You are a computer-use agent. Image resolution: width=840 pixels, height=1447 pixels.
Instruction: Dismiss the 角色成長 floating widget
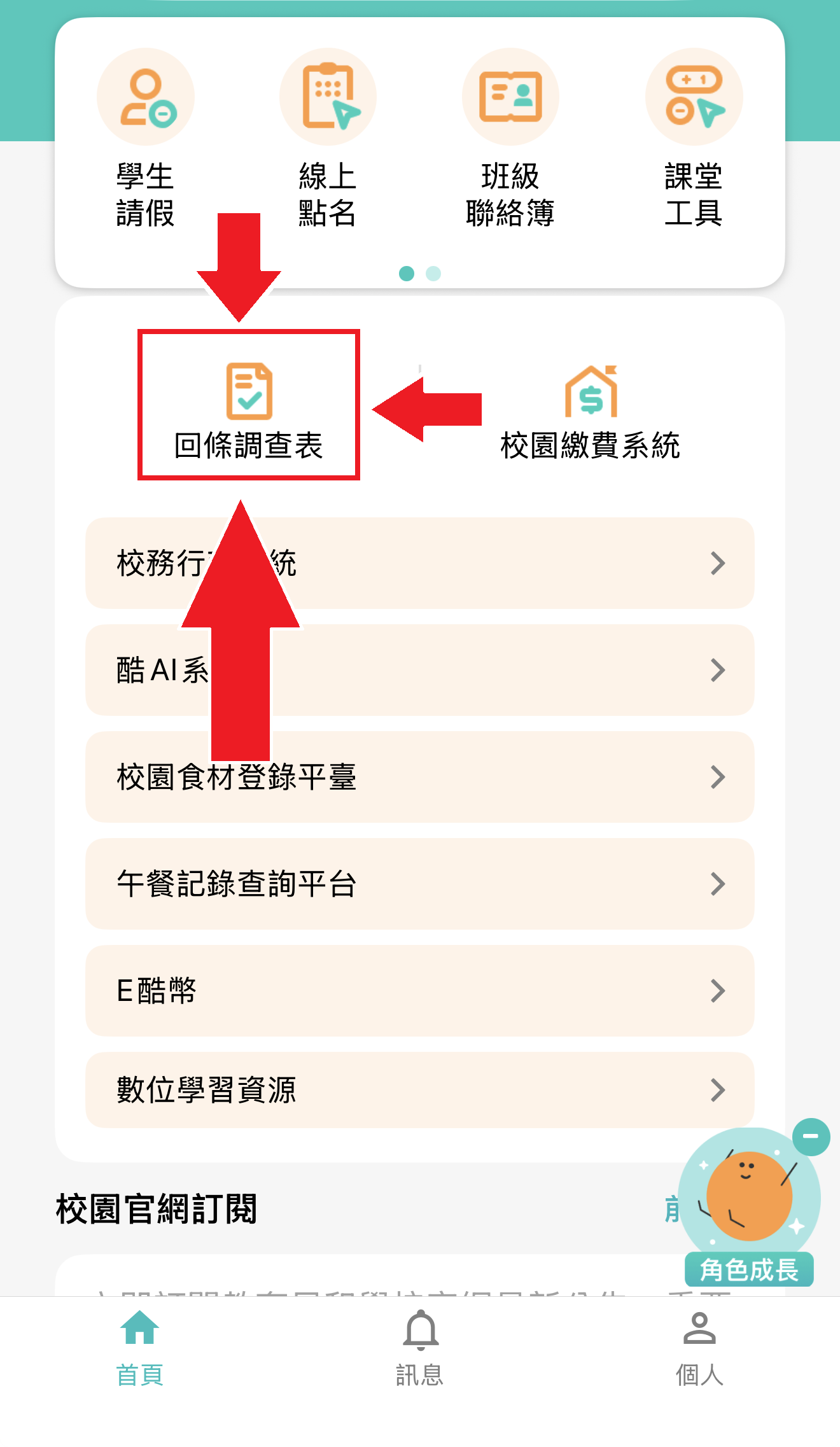point(811,1136)
